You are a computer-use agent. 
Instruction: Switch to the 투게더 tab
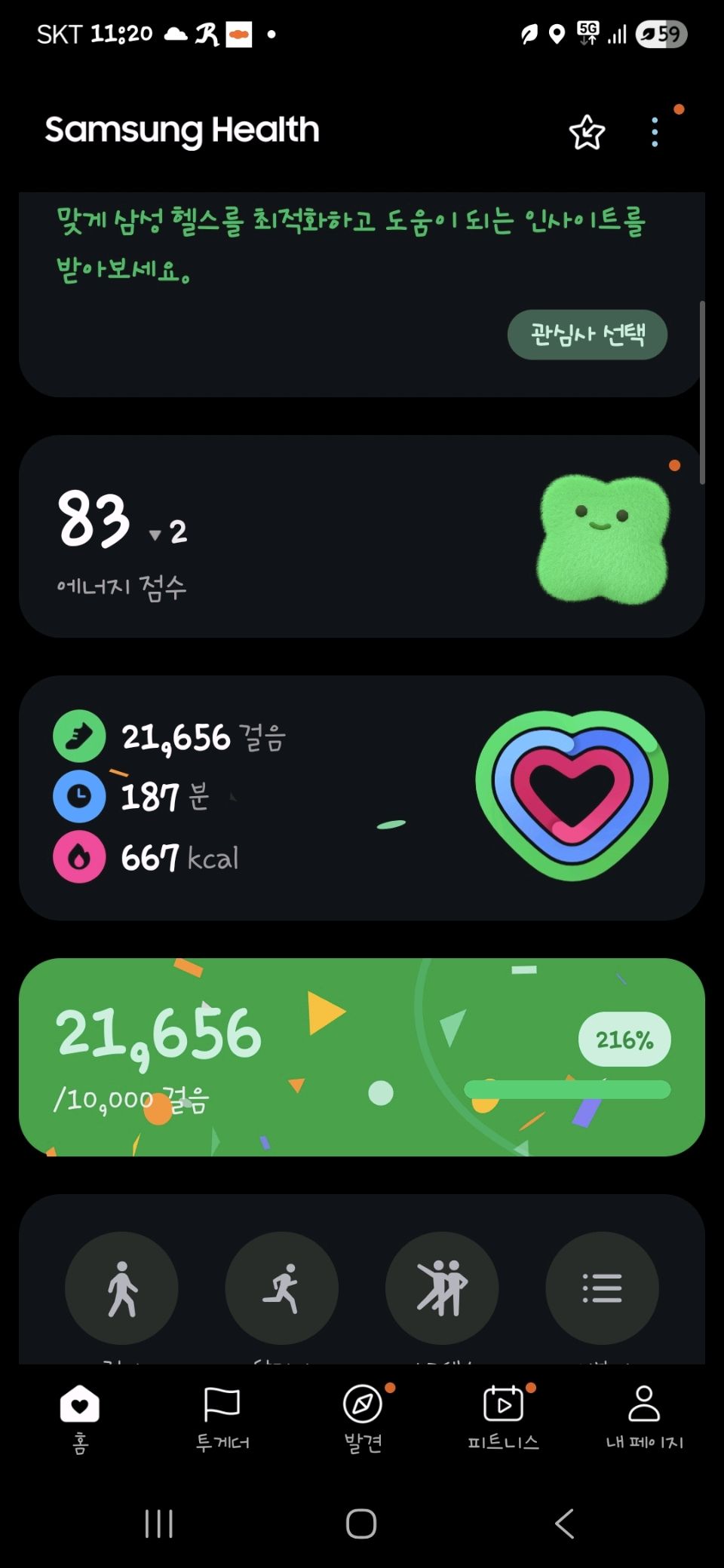point(222,1417)
